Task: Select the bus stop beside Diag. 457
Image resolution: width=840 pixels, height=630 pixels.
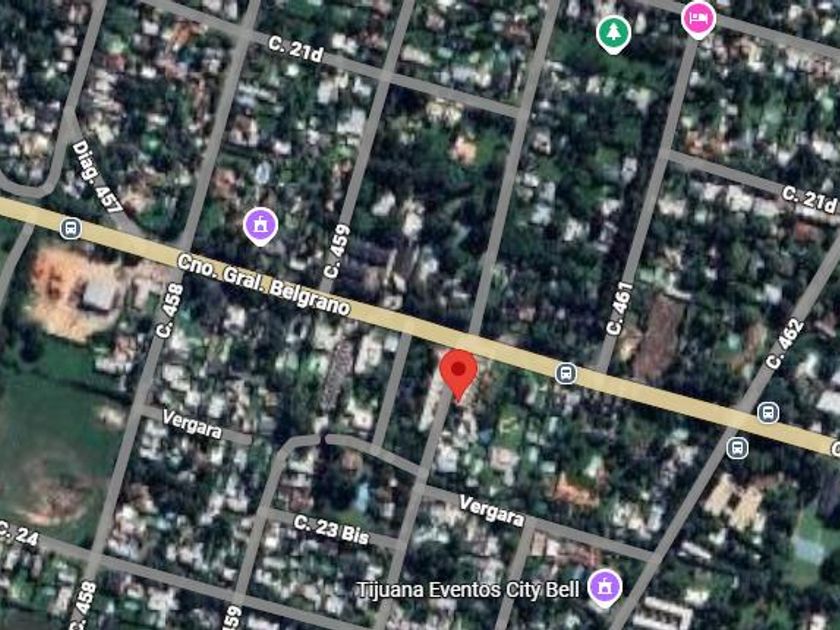Action: click(71, 228)
